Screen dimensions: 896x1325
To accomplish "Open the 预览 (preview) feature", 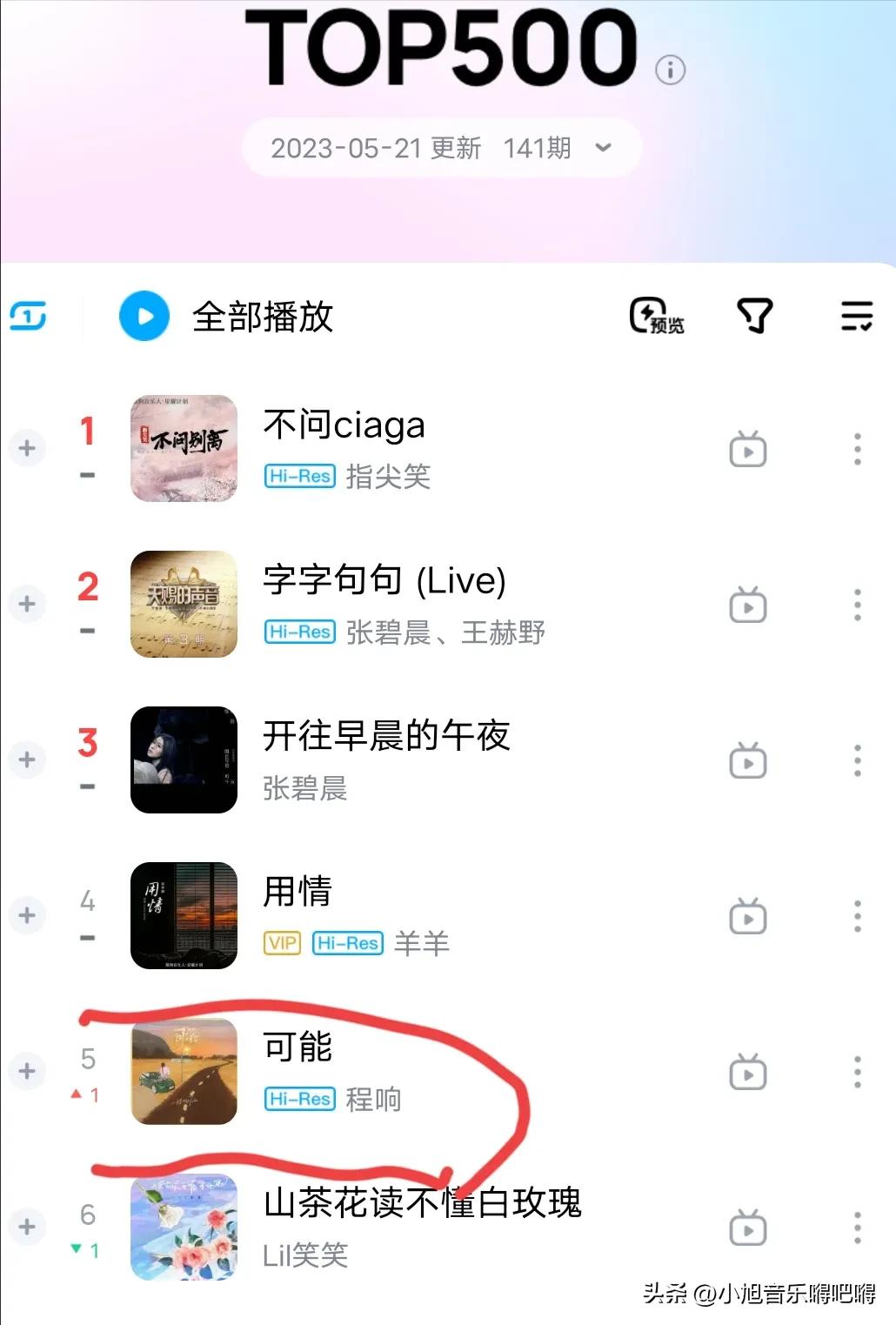I will (656, 317).
